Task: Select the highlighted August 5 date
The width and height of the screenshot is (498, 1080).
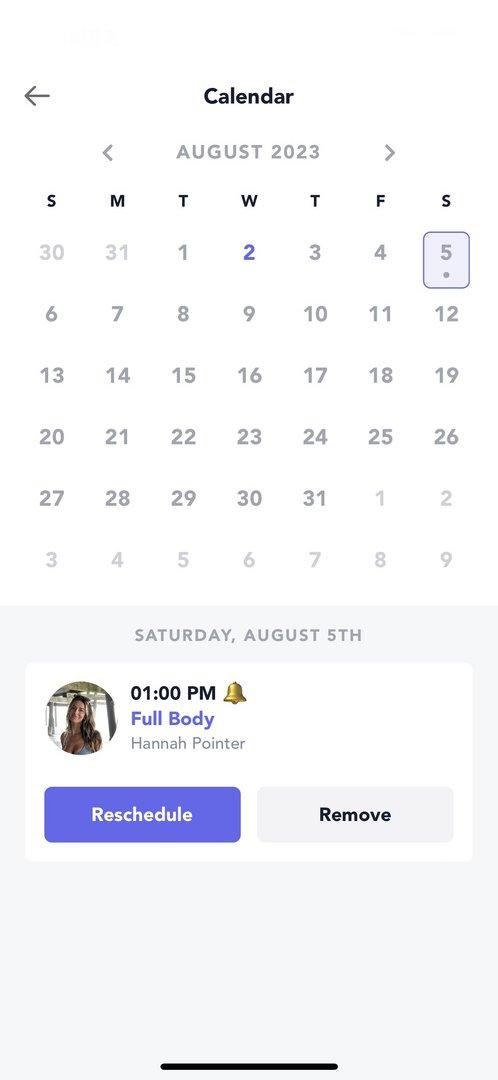Action: [x=446, y=260]
